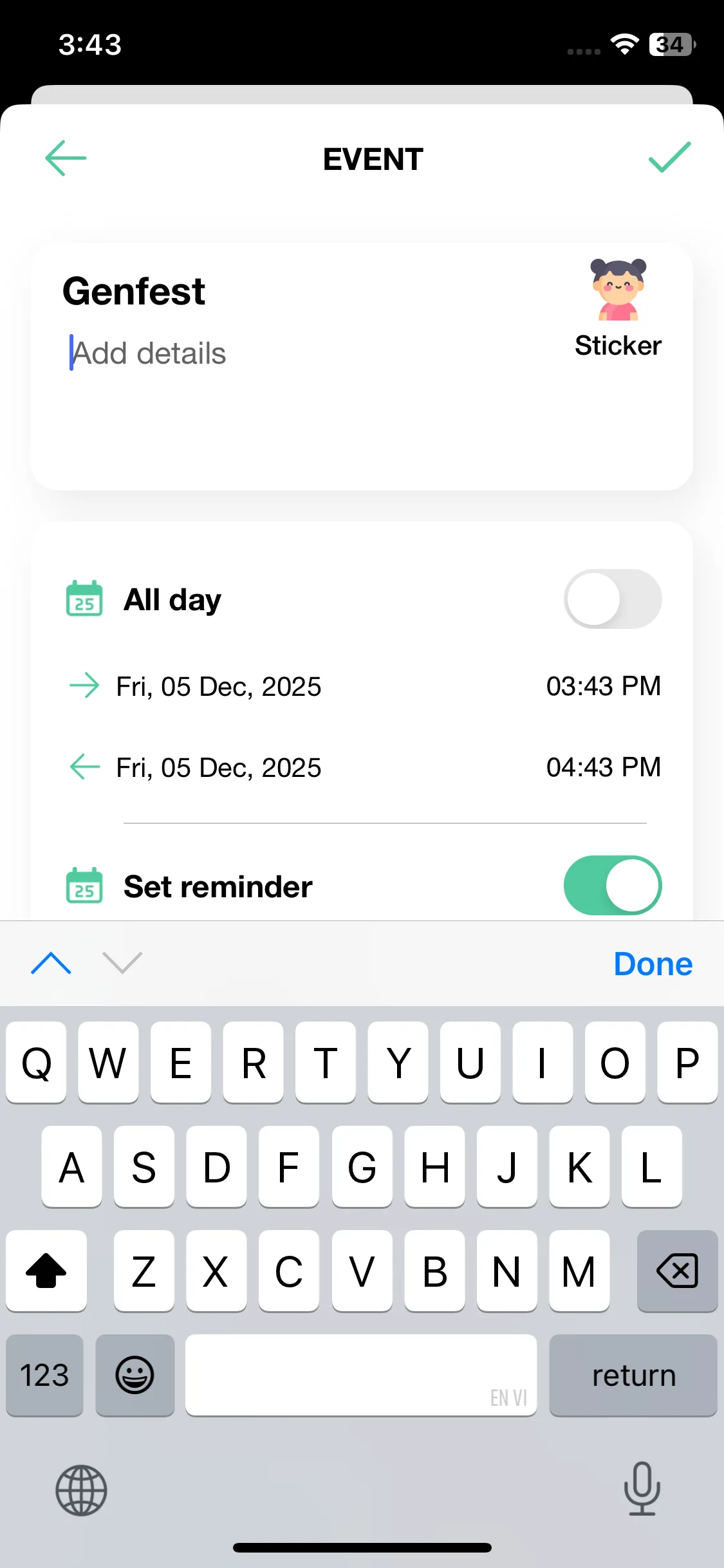Tap the Add details field
724x1568 pixels.
tap(149, 353)
